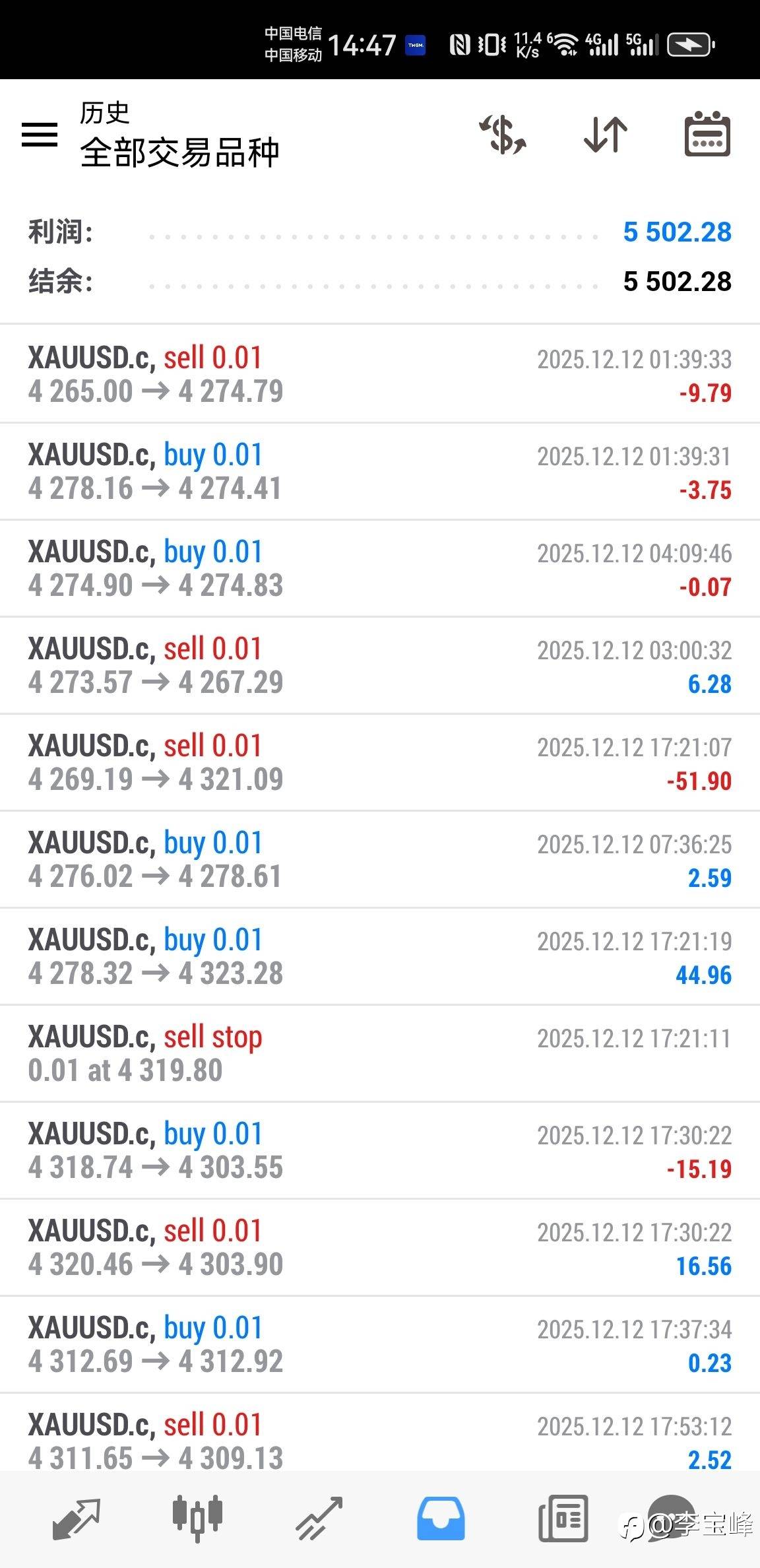760x1568 pixels.
Task: Open the sort order arrows
Action: click(x=606, y=135)
